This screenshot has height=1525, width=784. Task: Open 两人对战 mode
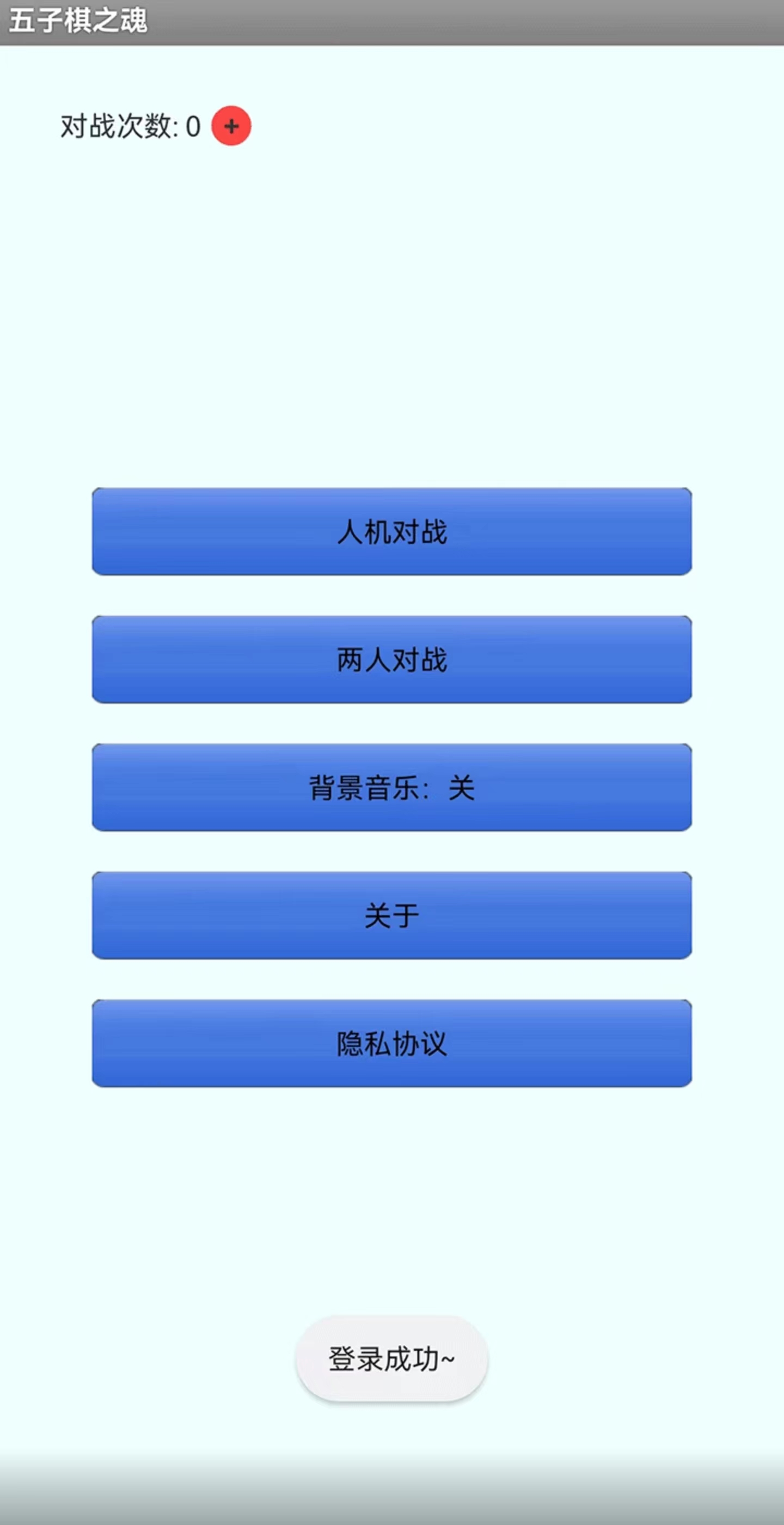(x=391, y=659)
